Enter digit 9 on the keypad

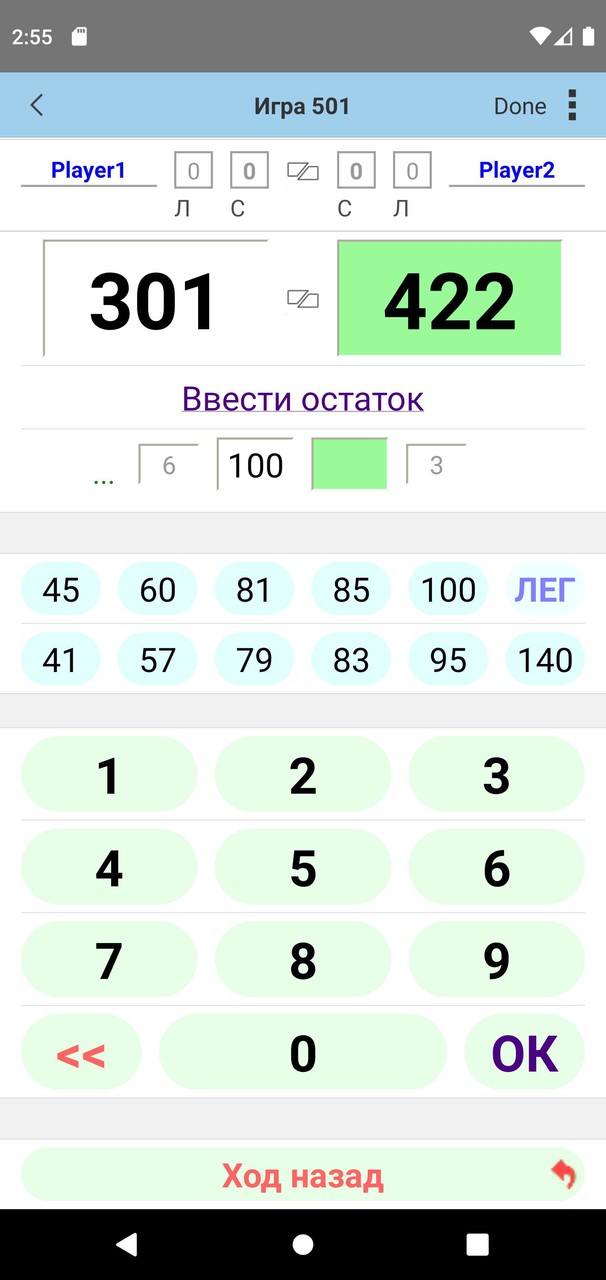click(496, 960)
